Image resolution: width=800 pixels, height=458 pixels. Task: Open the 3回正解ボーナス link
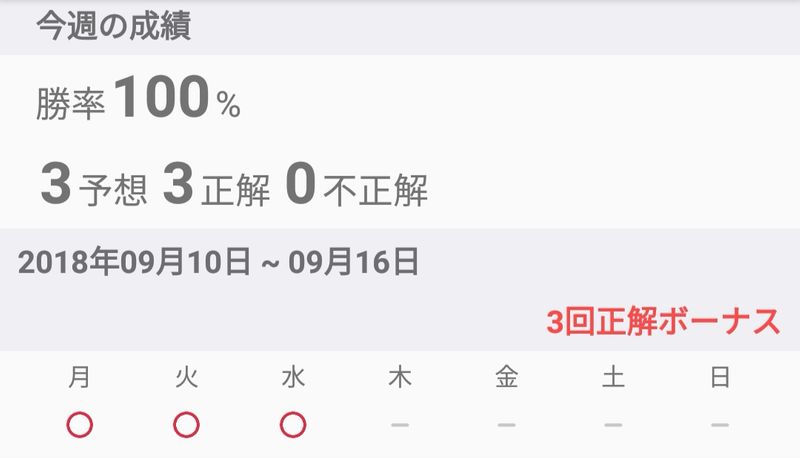[663, 322]
